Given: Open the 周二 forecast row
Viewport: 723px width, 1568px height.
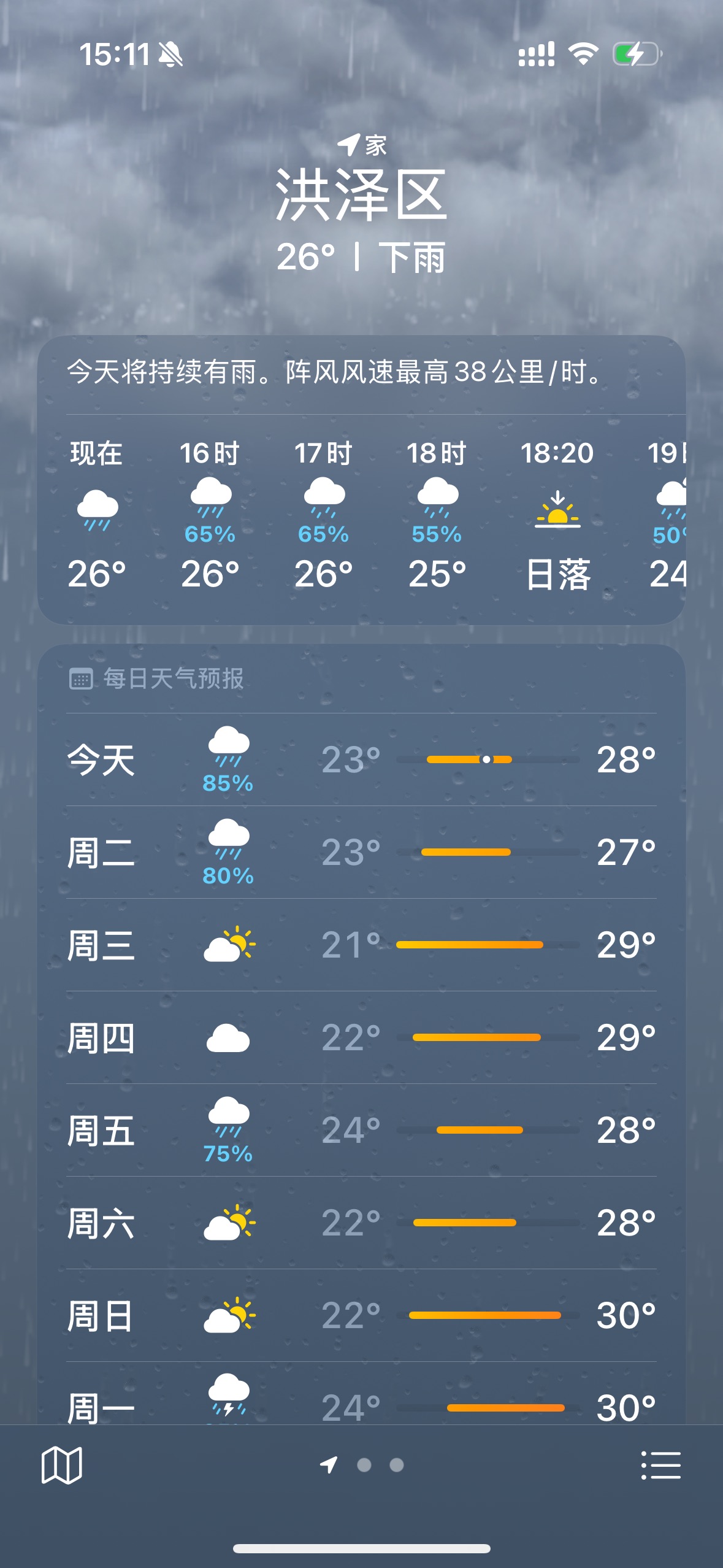Looking at the screenshot, I should pos(361,852).
